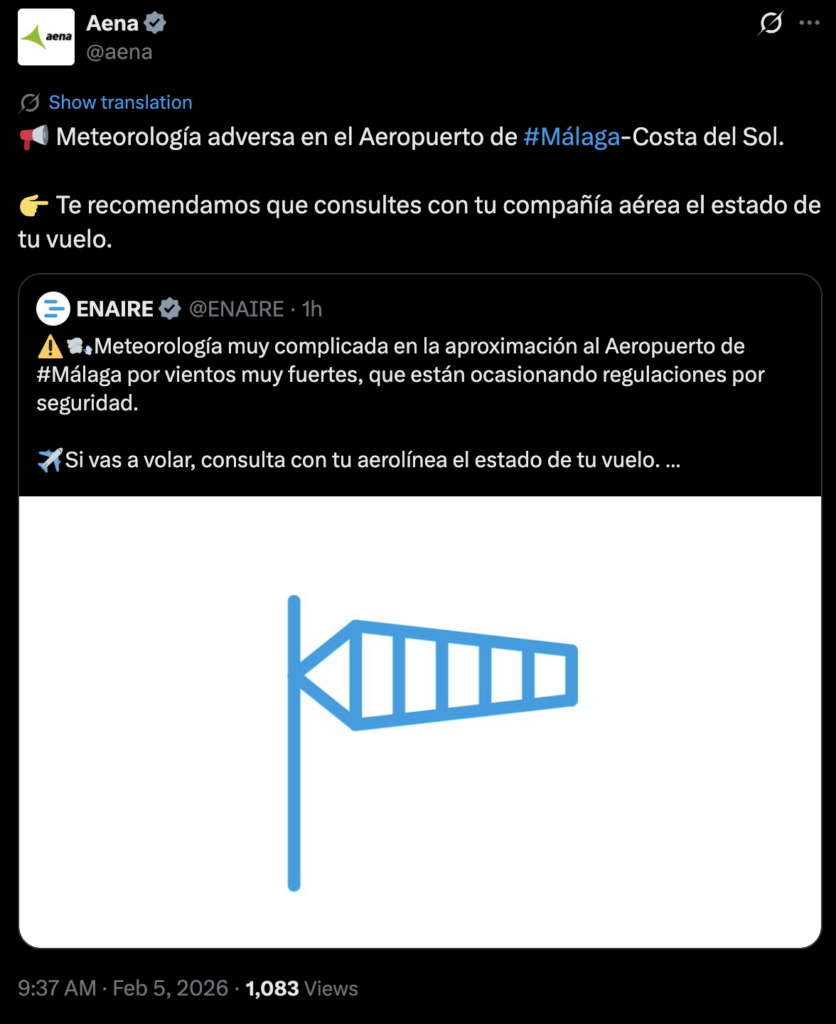Open the Aena account name
The image size is (836, 1024).
pyautogui.click(x=112, y=23)
